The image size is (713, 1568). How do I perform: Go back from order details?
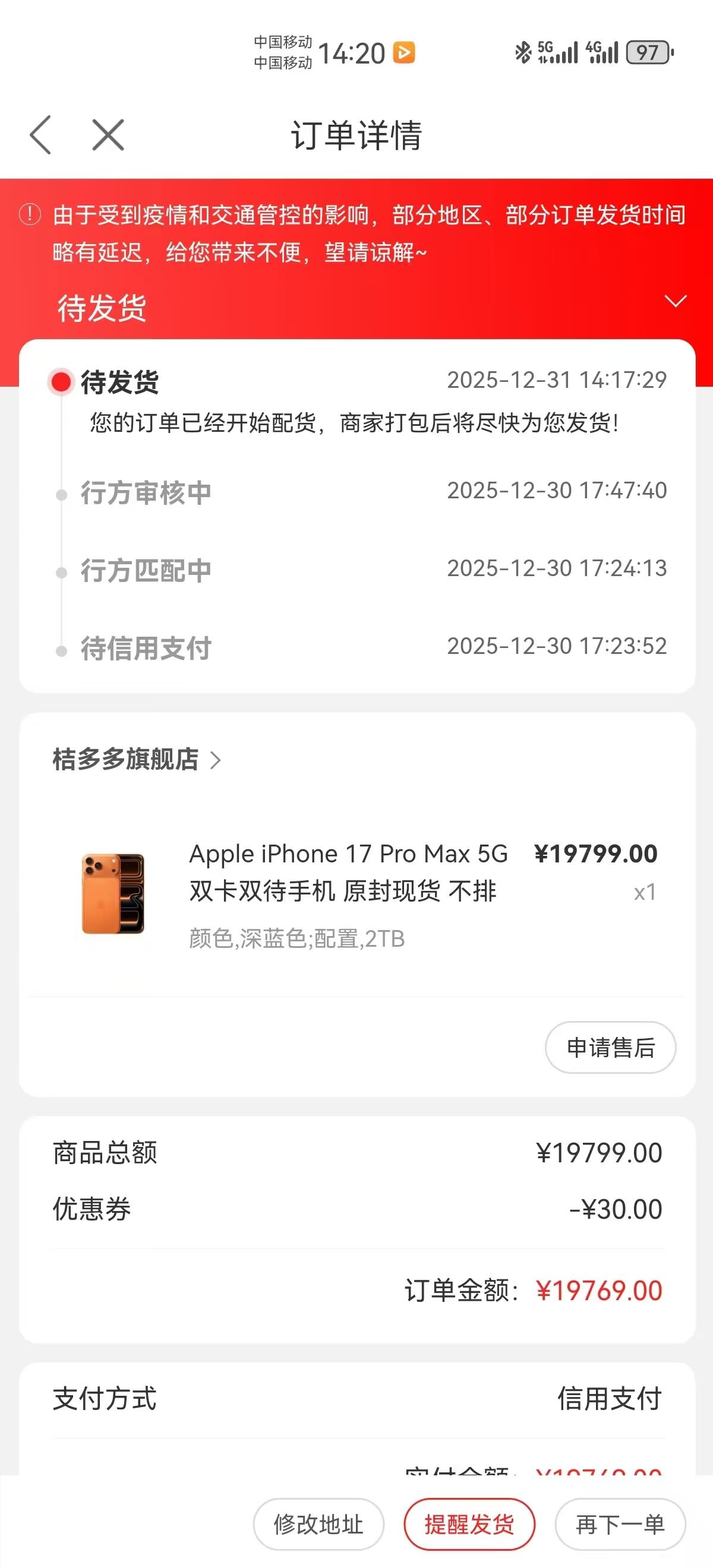[41, 134]
